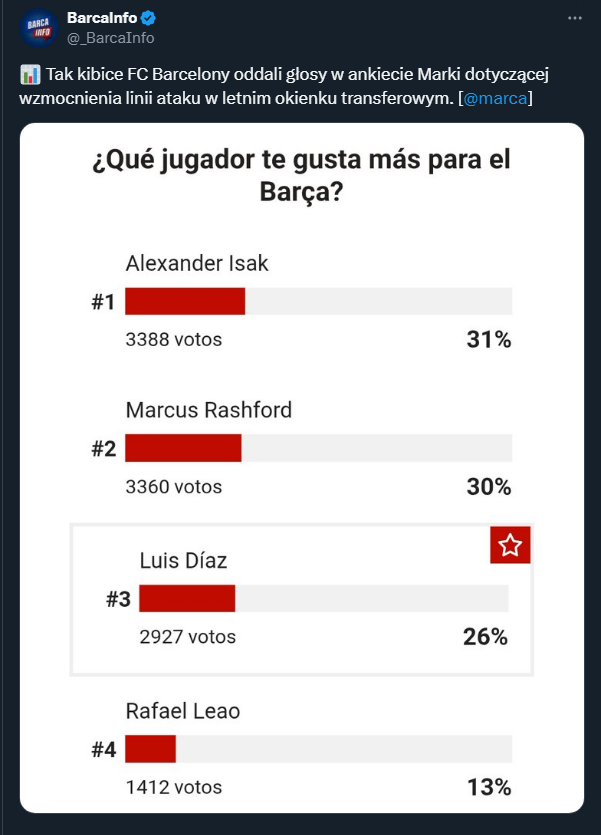This screenshot has width=601, height=835.
Task: Open BarcaInfo profile avatar
Action: coord(40,28)
